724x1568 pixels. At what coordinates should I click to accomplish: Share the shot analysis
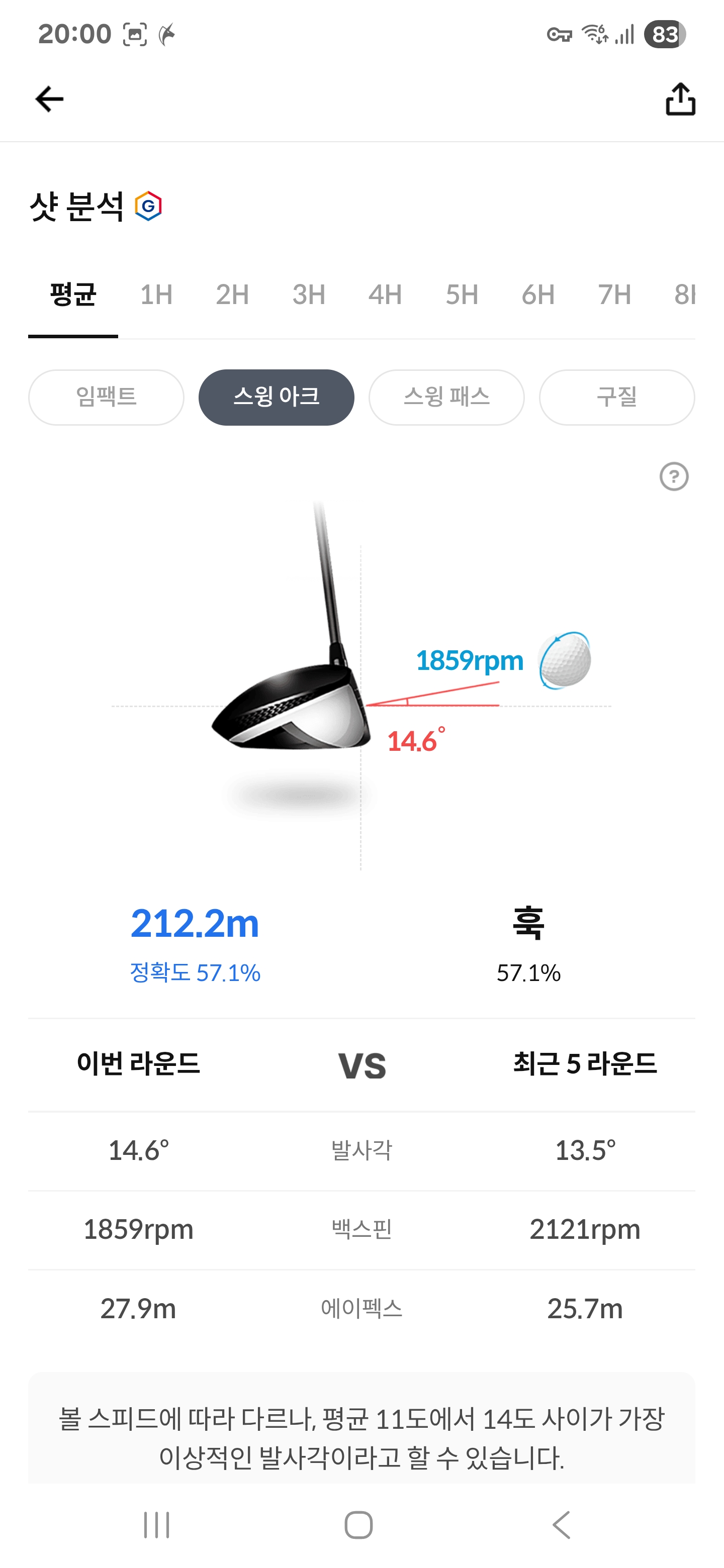680,99
